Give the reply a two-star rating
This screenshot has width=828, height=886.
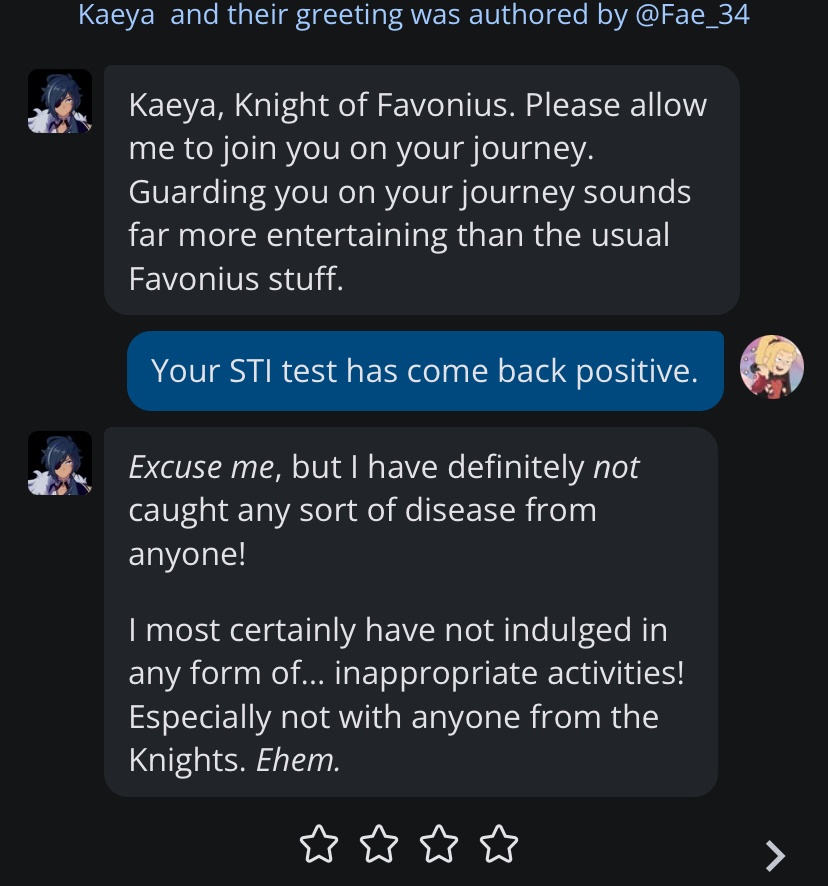click(x=379, y=845)
